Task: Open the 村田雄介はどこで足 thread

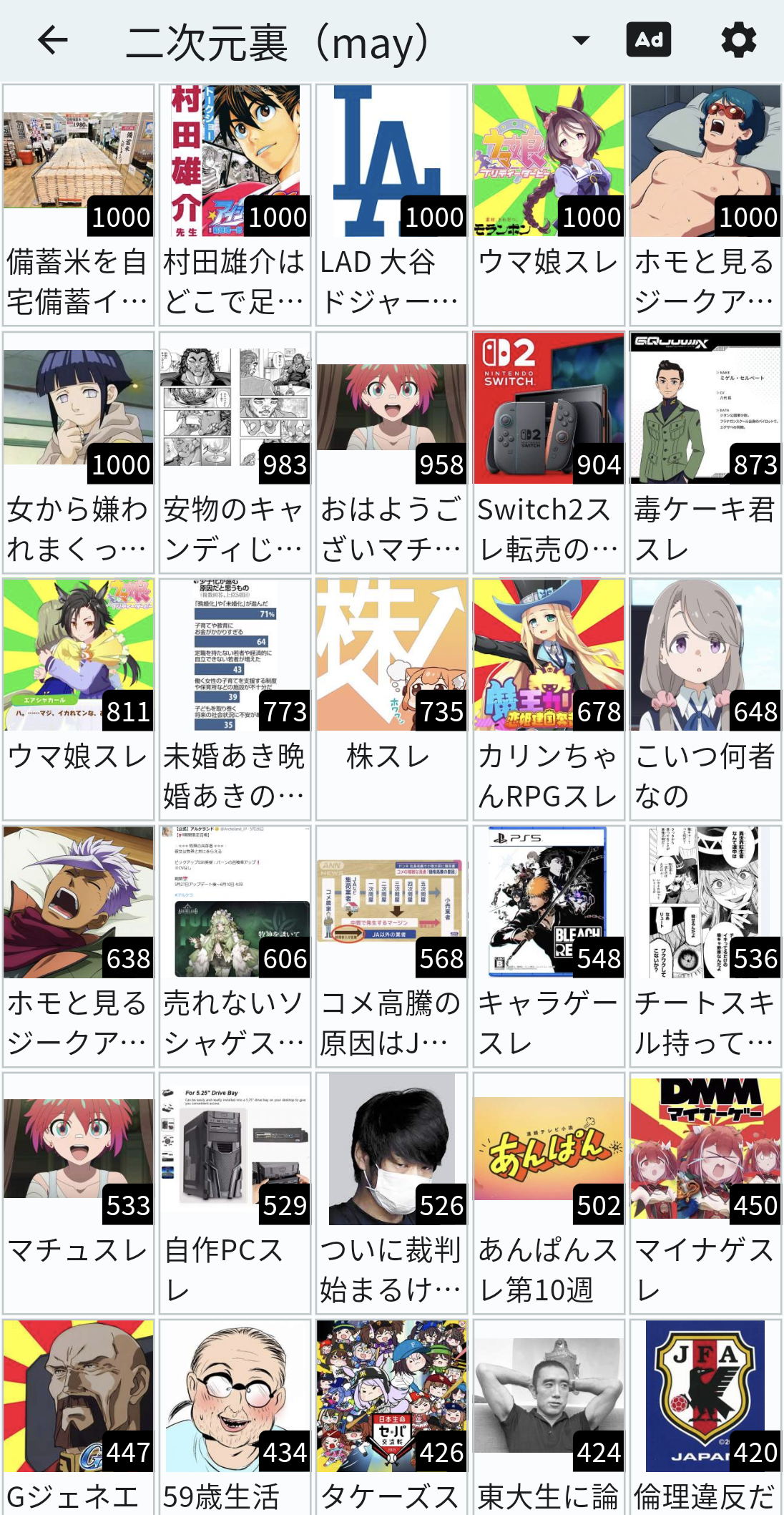Action: pyautogui.click(x=235, y=204)
